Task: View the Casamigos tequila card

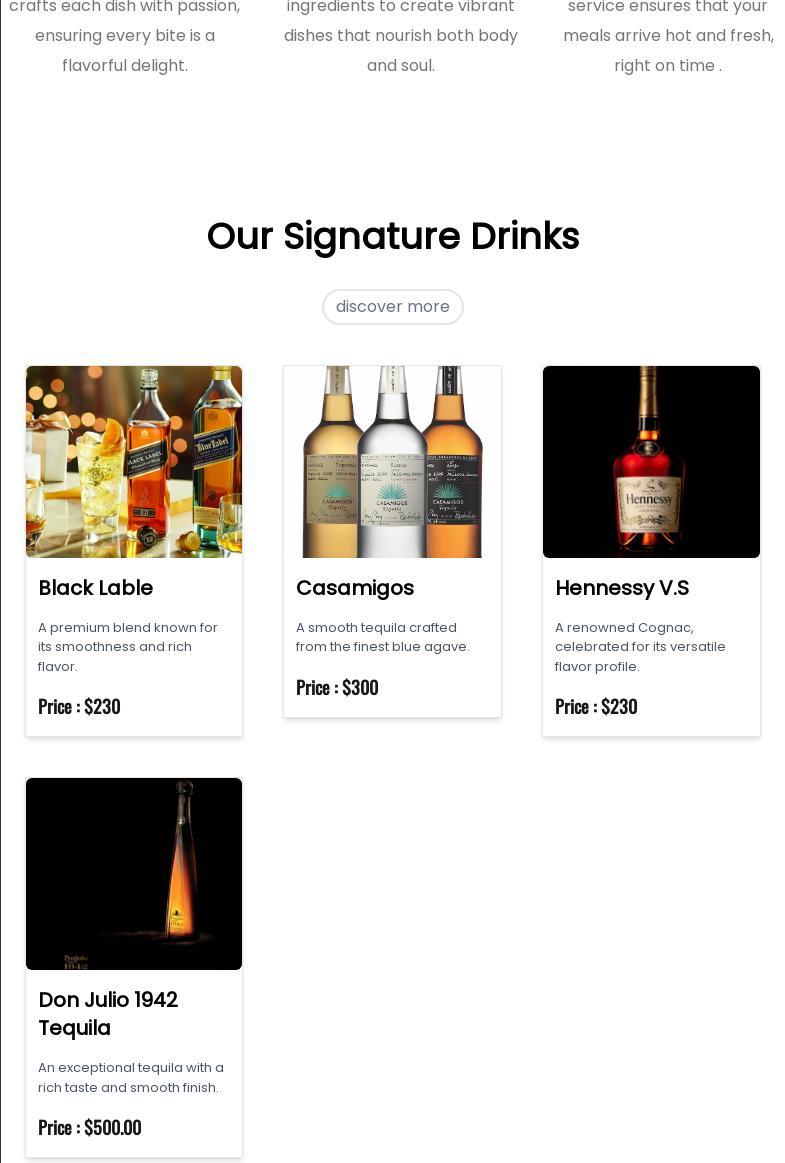Action: 392,541
